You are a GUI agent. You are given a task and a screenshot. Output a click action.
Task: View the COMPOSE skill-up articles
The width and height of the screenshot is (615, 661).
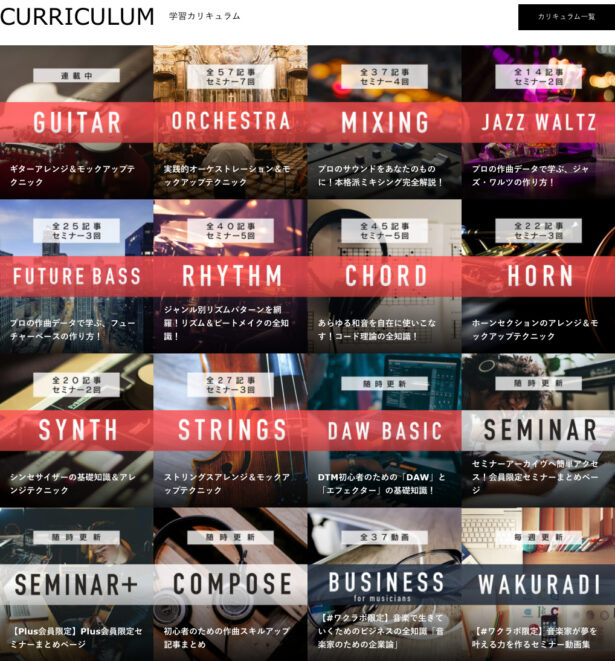231,584
